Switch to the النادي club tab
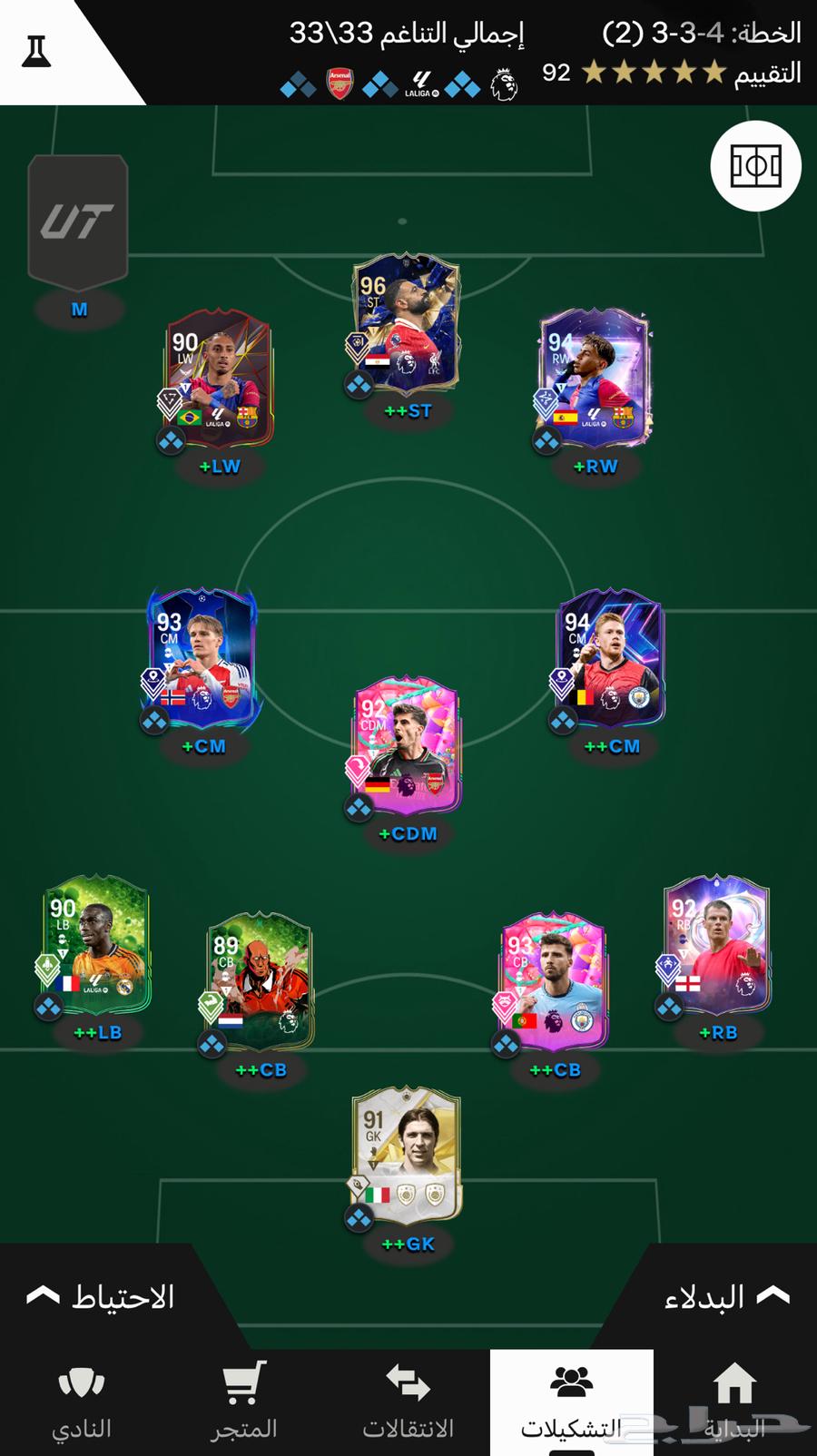This screenshot has width=817, height=1456. (x=82, y=1402)
